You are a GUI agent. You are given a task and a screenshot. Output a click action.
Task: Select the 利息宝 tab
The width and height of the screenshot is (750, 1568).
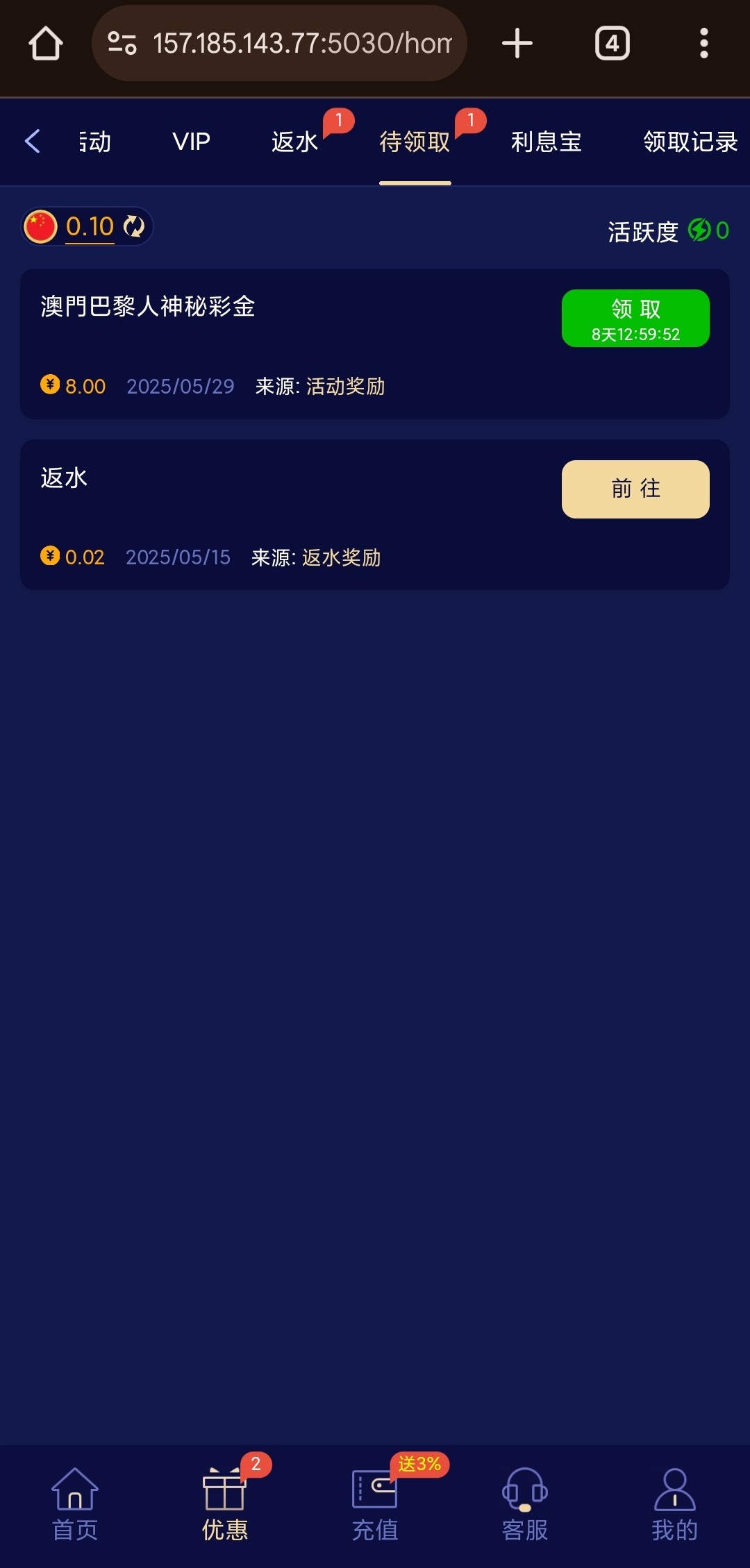point(546,142)
